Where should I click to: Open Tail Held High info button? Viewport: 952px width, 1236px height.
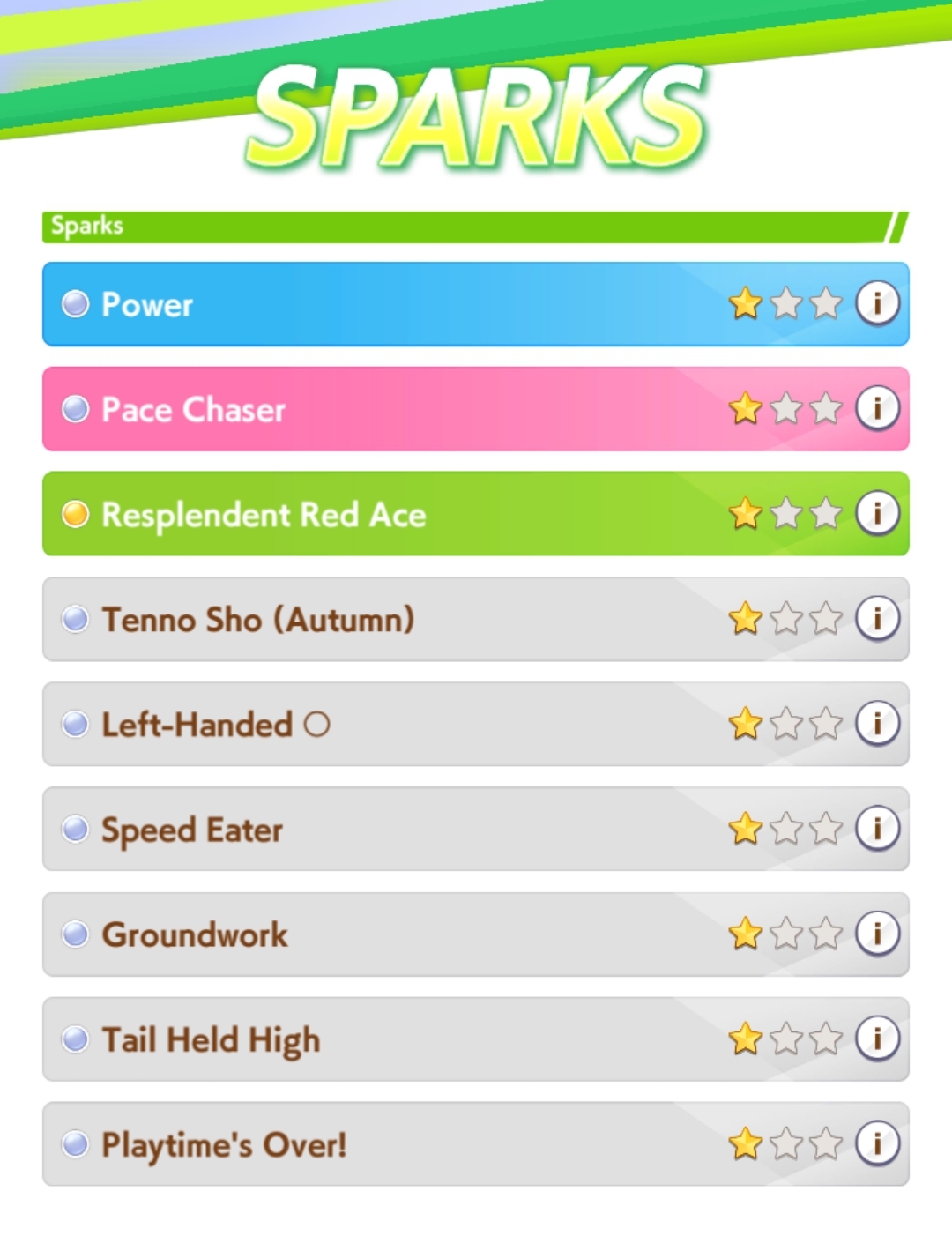tap(877, 1038)
